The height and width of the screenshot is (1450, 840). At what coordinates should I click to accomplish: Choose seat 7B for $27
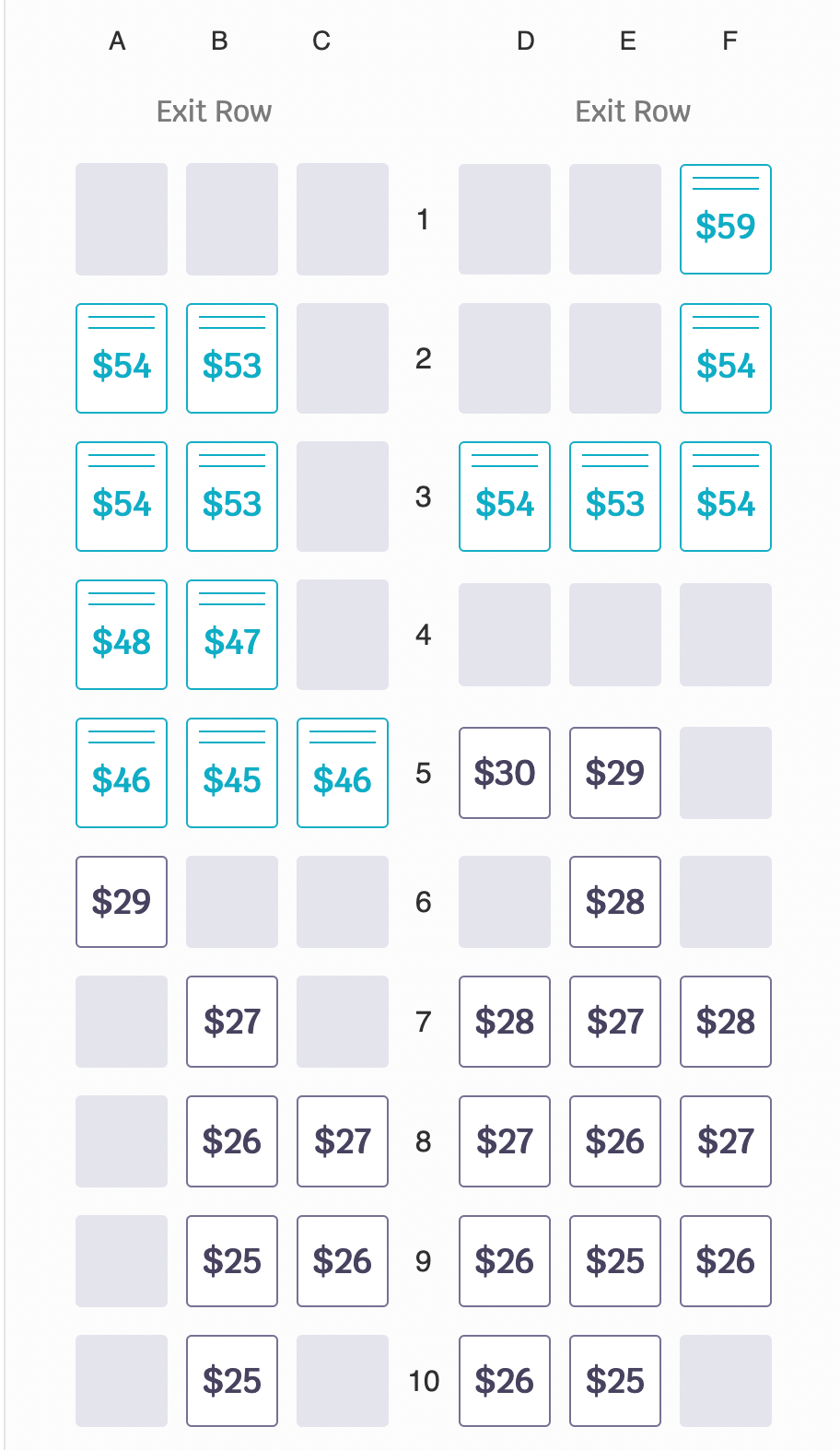point(232,1022)
